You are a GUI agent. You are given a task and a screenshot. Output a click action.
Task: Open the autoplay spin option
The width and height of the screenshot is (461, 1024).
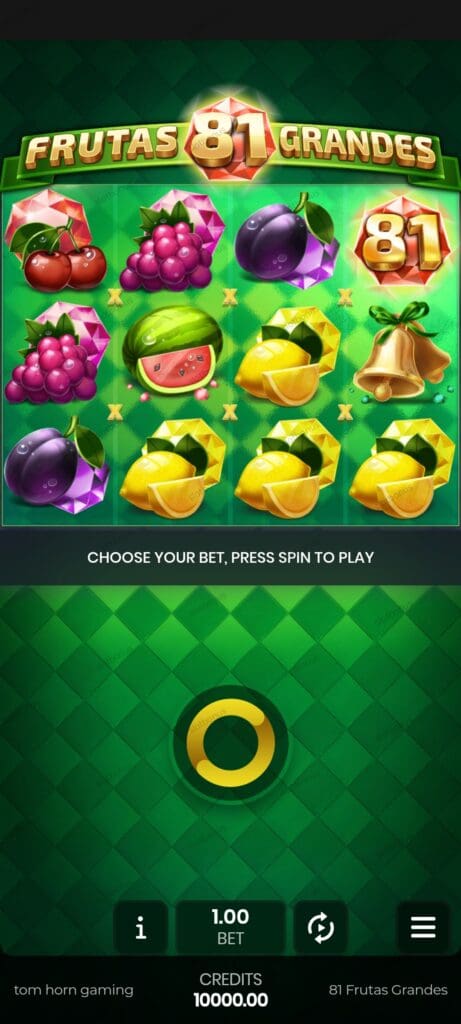pos(321,927)
